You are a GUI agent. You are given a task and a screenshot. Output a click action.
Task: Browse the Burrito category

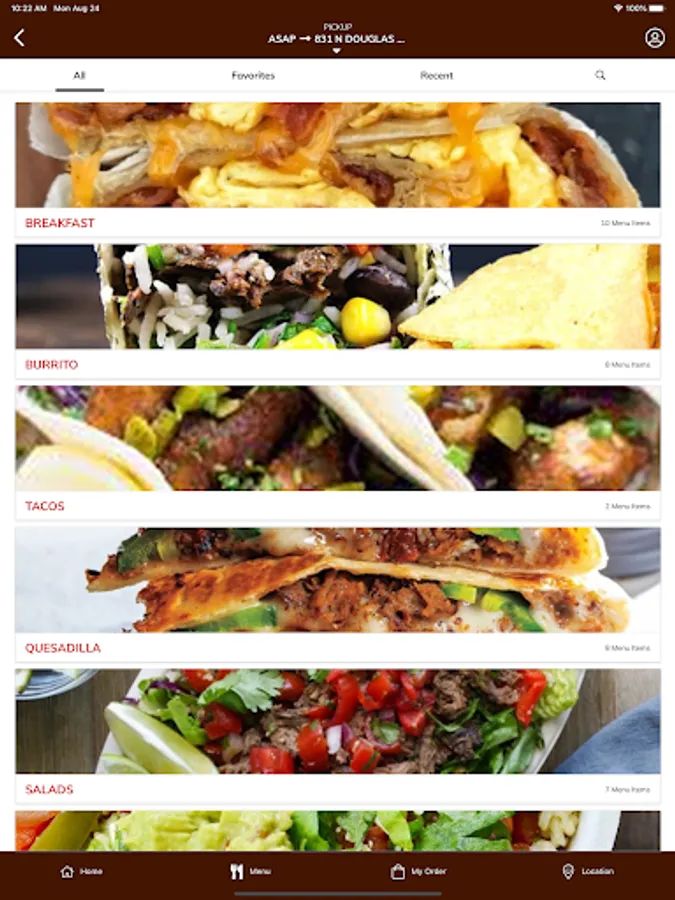337,310
